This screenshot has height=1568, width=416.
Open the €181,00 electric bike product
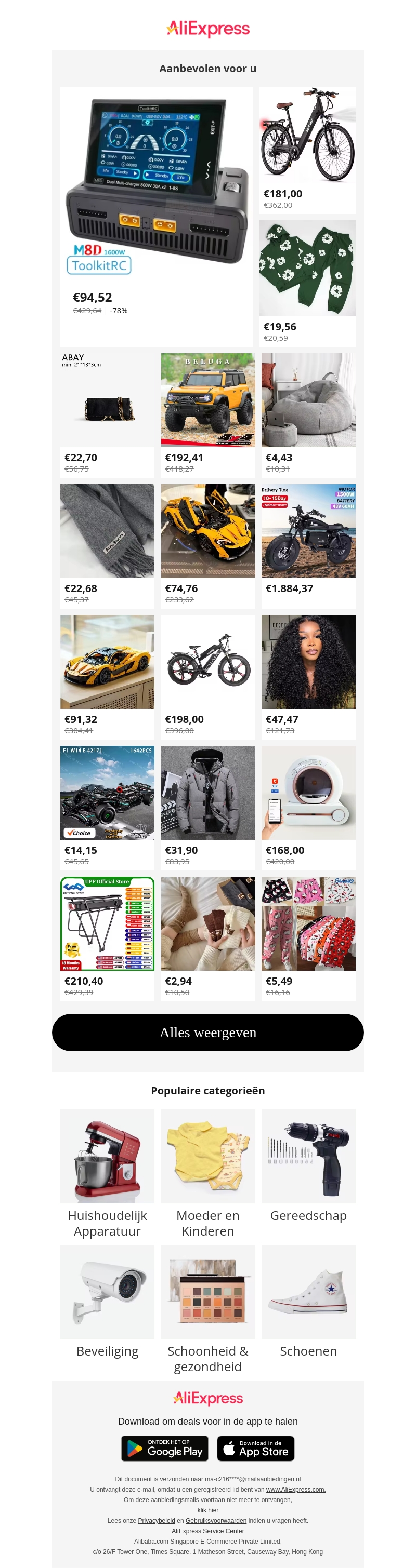[x=308, y=136]
